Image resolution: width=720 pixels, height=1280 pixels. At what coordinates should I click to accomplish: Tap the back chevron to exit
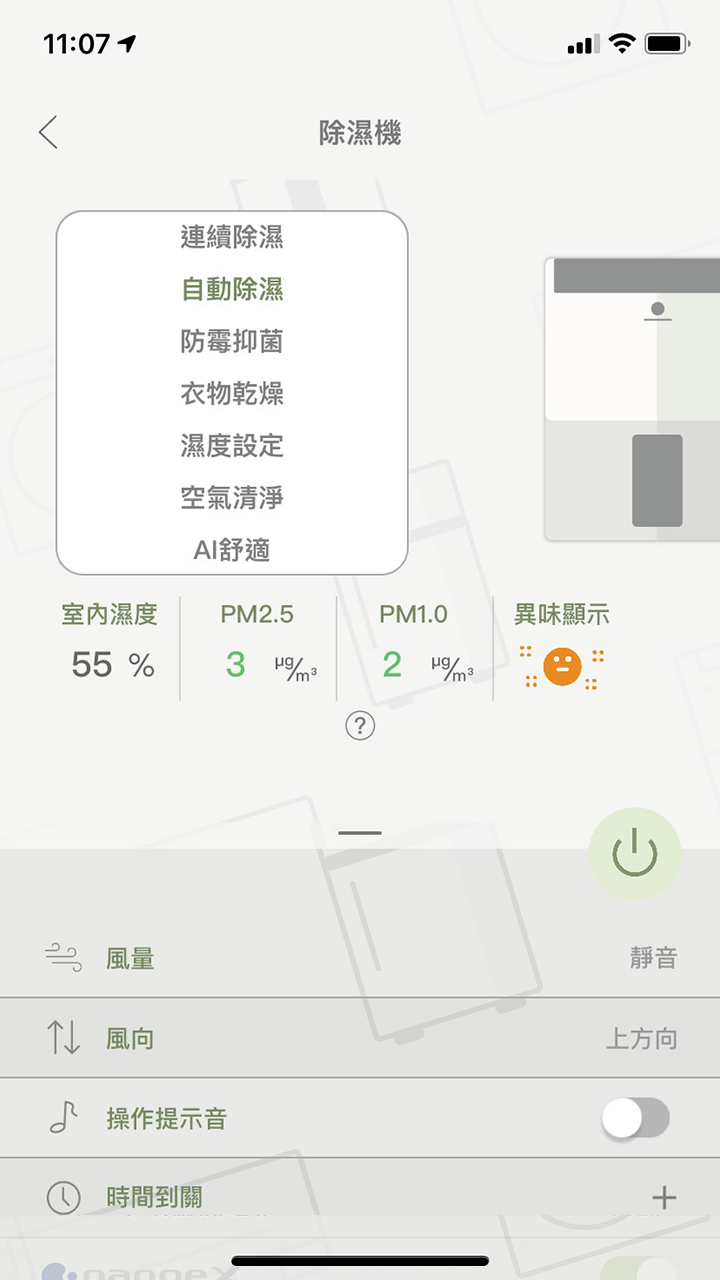click(47, 132)
